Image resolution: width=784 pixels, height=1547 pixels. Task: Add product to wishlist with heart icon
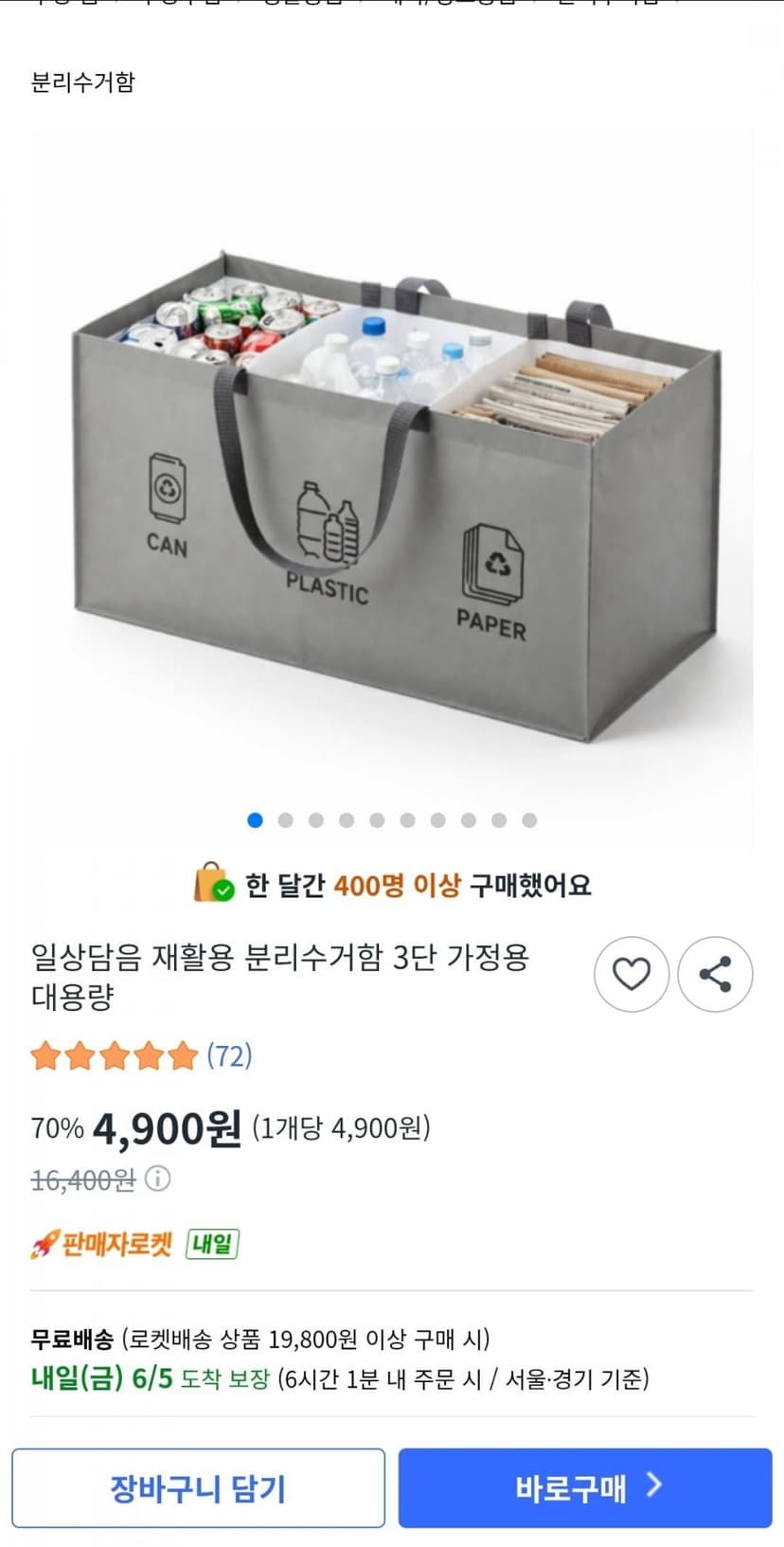tap(631, 974)
